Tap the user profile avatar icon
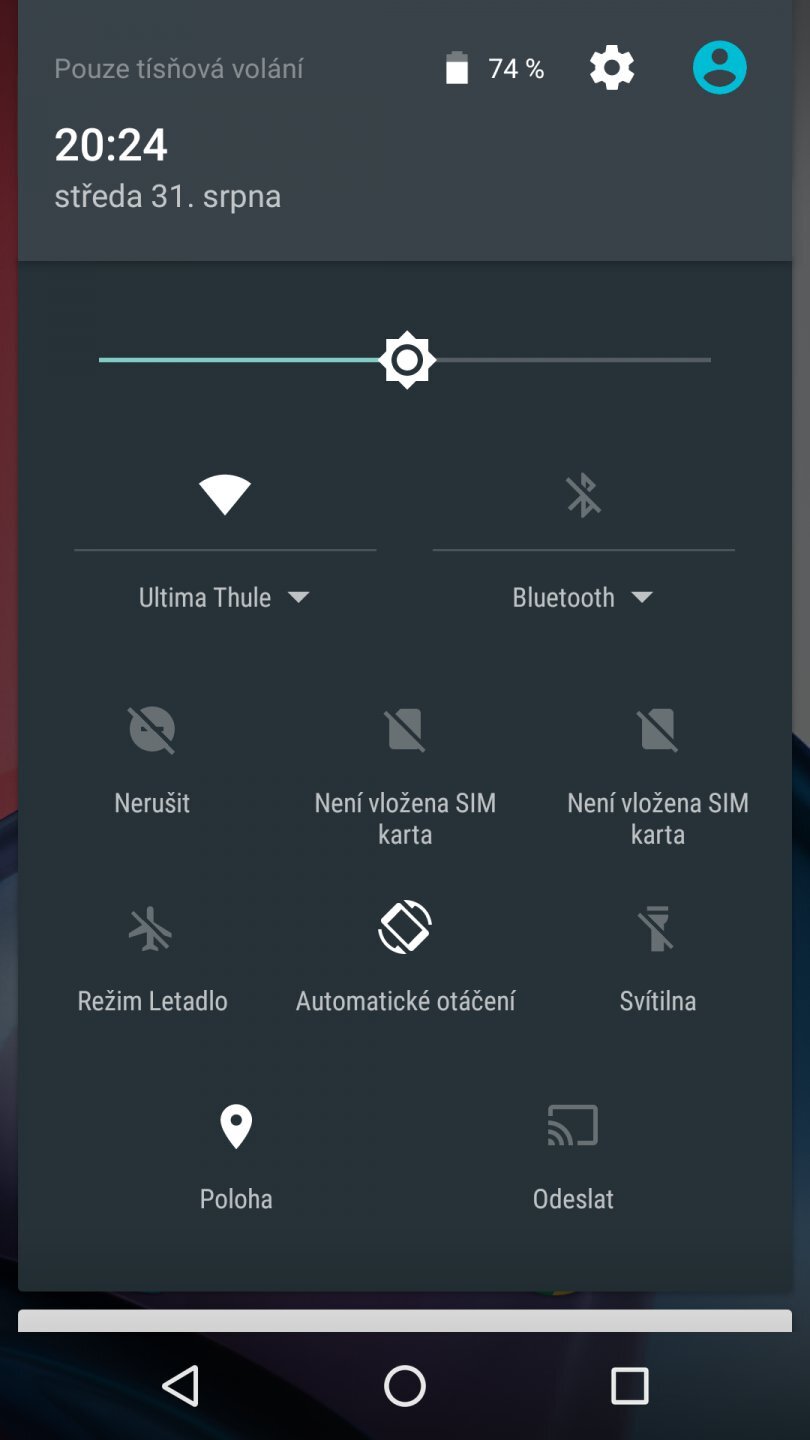This screenshot has width=810, height=1440. pos(719,67)
